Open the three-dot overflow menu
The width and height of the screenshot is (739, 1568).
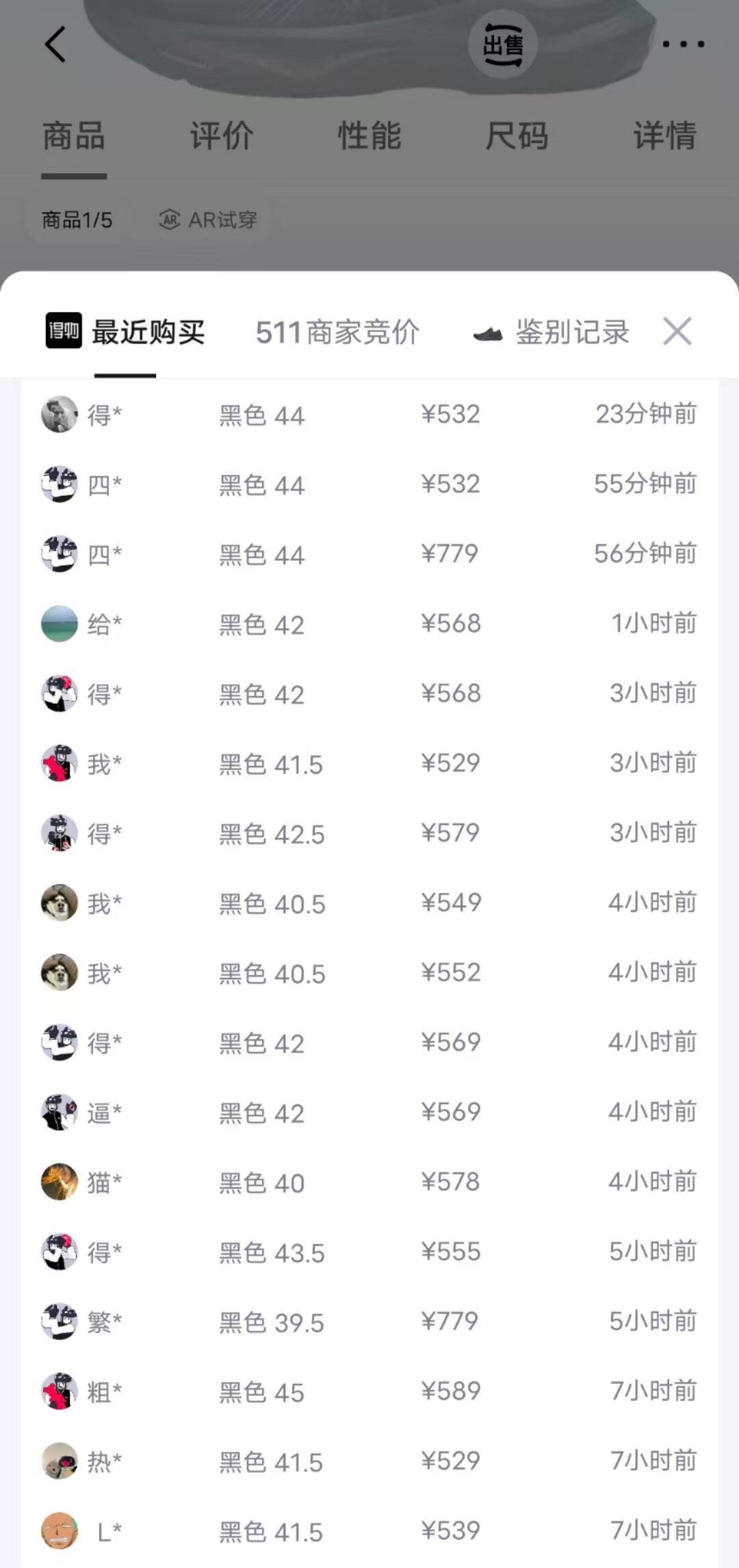point(683,44)
